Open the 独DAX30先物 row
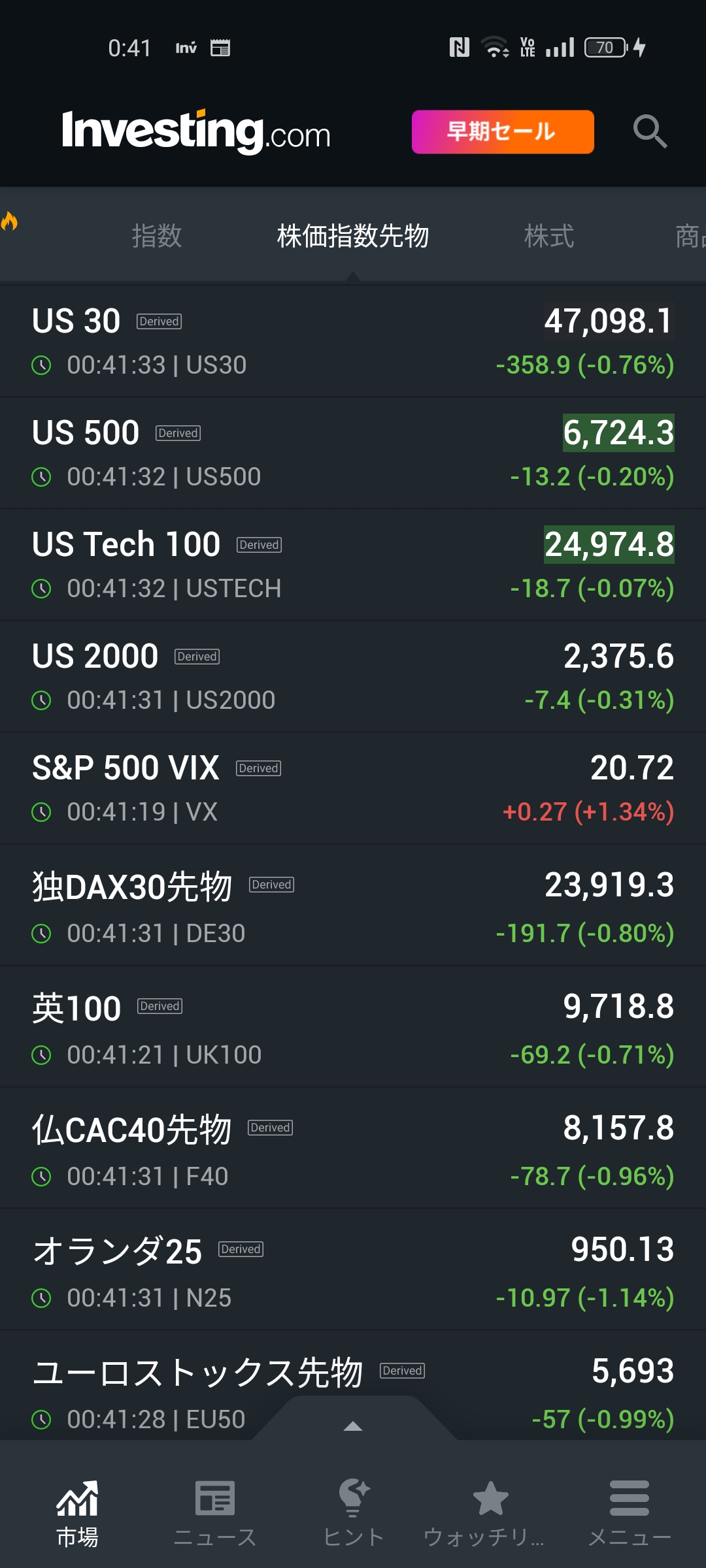The image size is (706, 1568). click(x=353, y=906)
